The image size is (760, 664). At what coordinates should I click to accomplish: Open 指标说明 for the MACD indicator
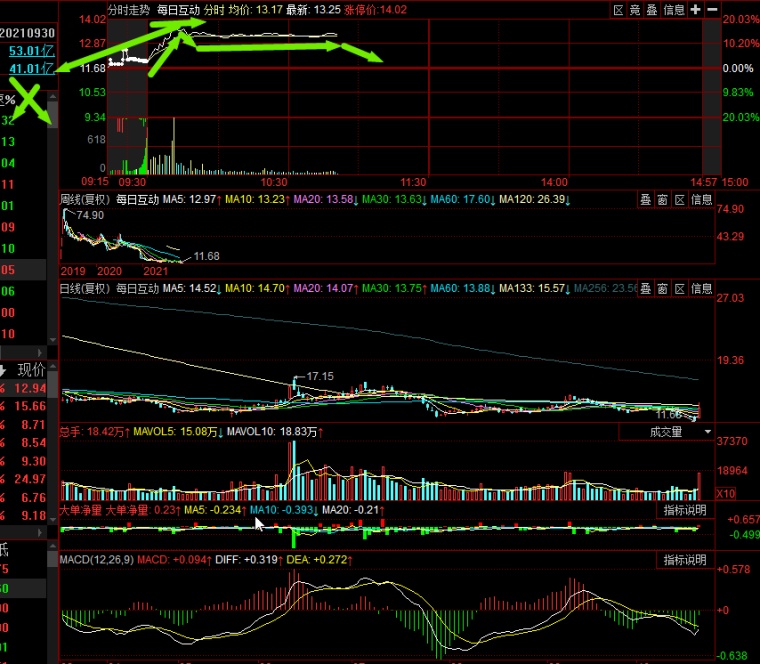[x=684, y=559]
